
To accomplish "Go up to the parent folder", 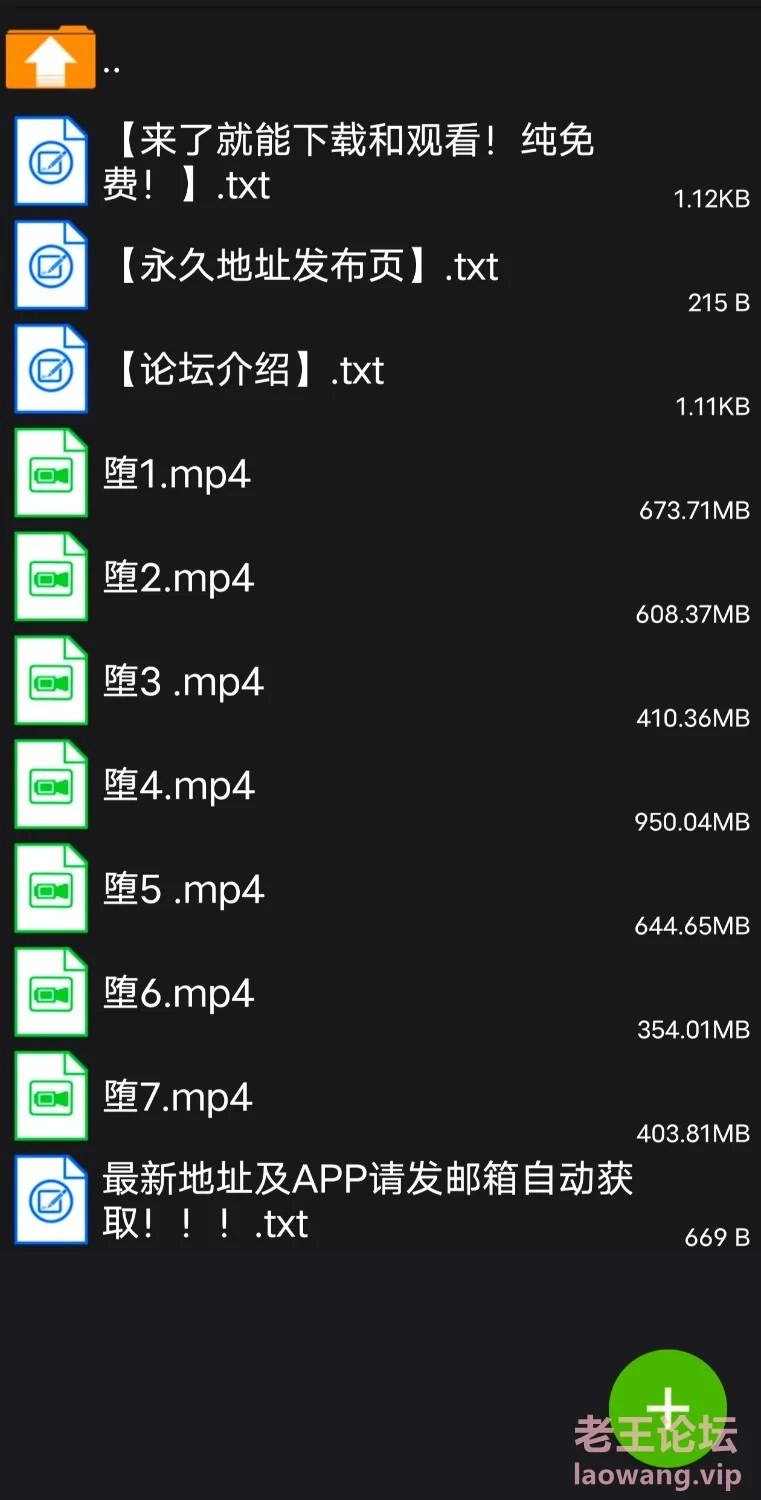I will tap(380, 58).
